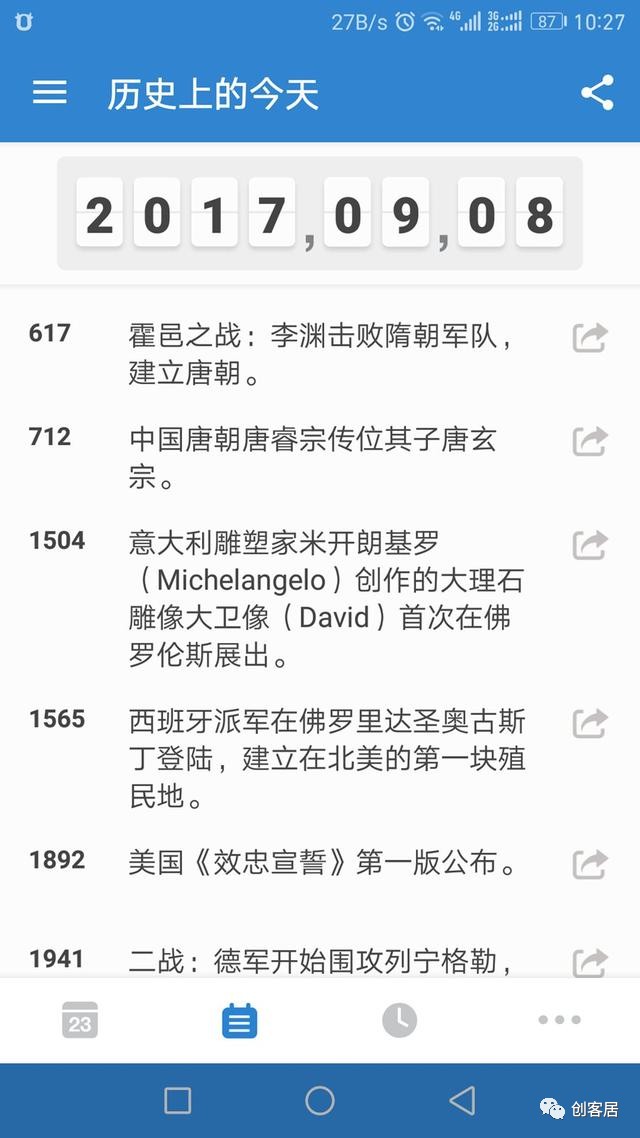Switch to the clock tab
Image resolution: width=640 pixels, height=1138 pixels.
click(399, 1020)
